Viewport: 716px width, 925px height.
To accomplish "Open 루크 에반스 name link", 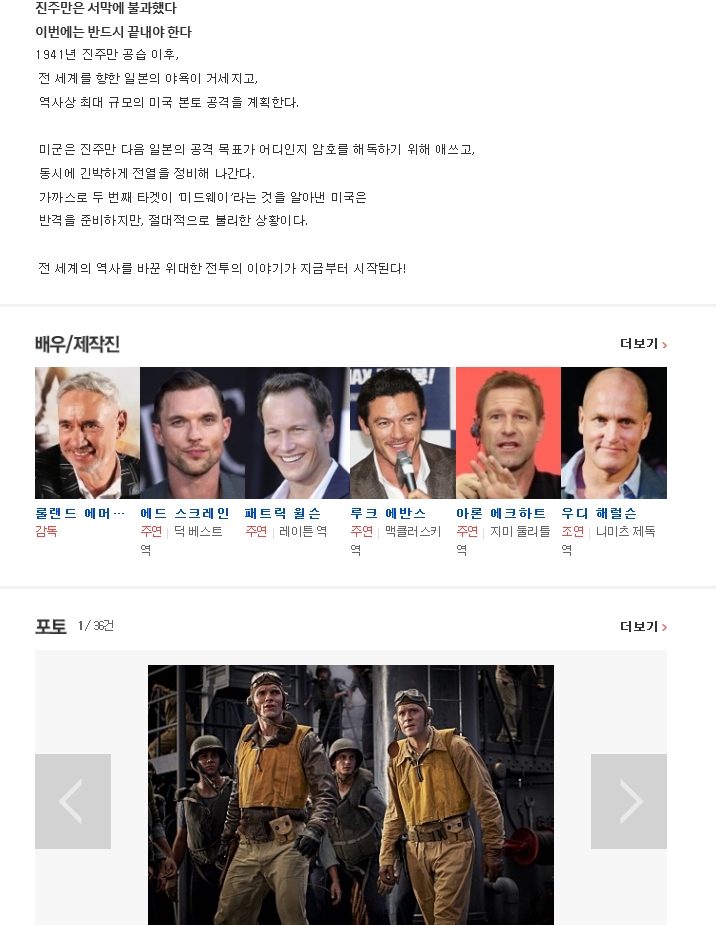I will point(388,513).
